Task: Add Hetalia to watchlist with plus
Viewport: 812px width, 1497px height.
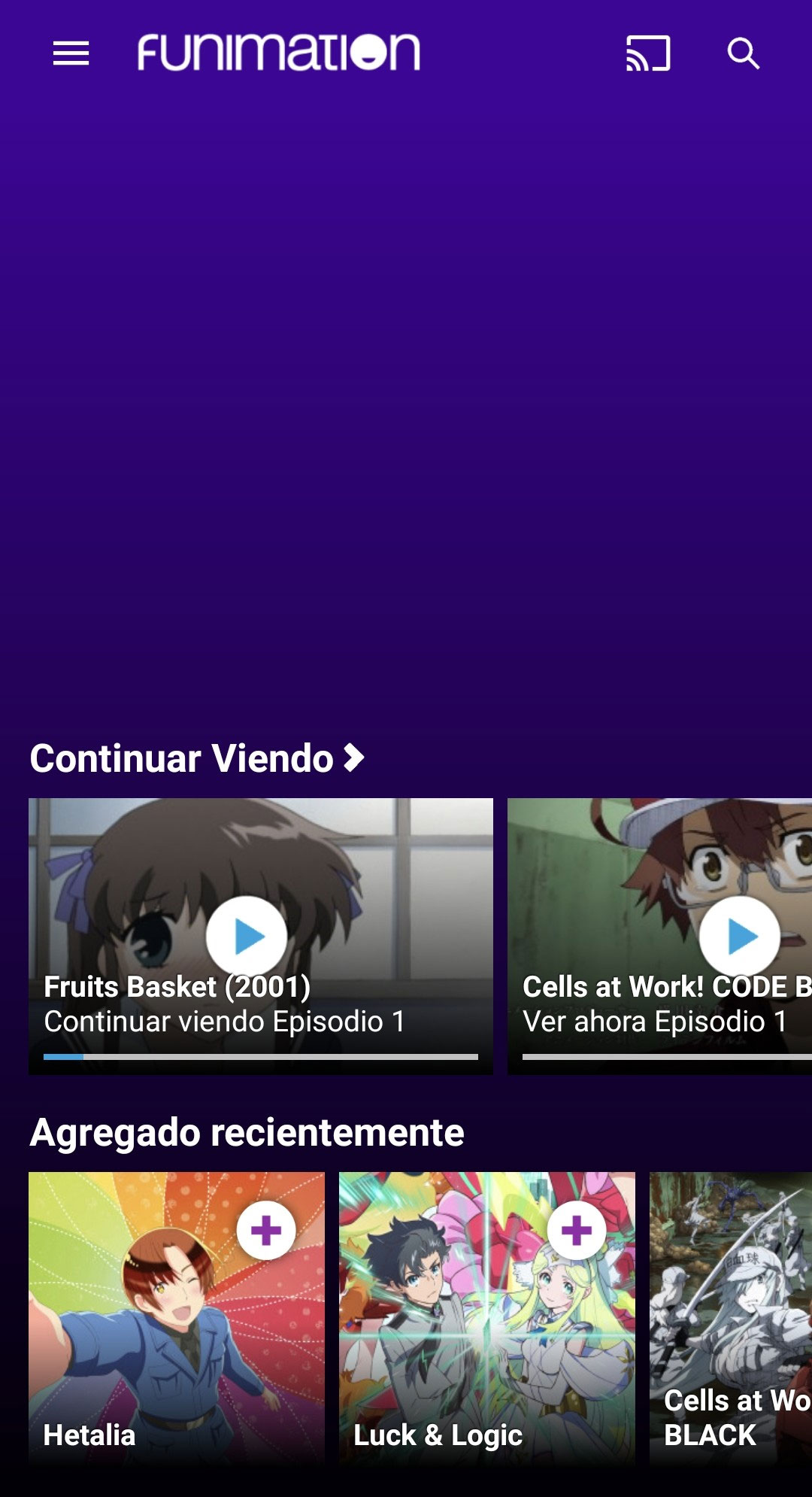Action: [266, 1231]
